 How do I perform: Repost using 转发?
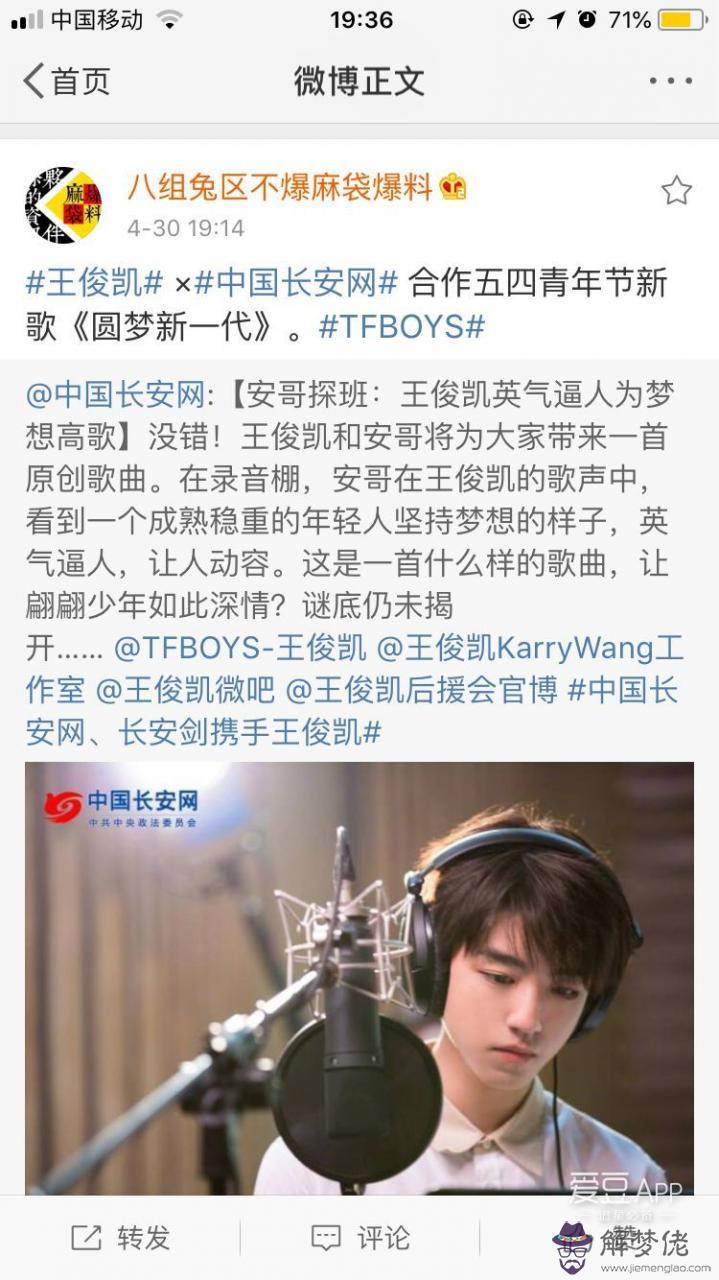click(x=120, y=1238)
